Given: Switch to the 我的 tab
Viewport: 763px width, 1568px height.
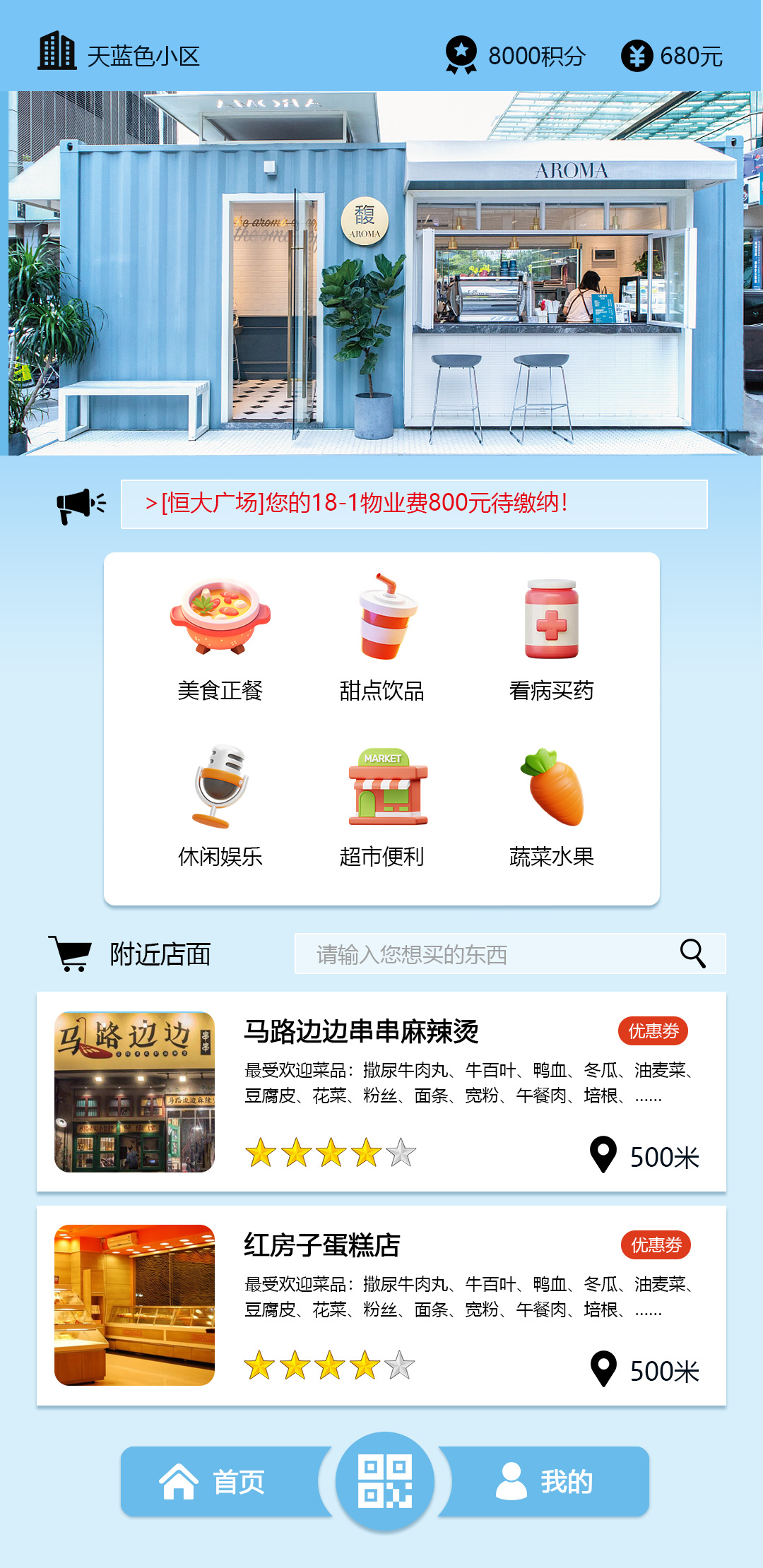Looking at the screenshot, I should coord(545,1481).
